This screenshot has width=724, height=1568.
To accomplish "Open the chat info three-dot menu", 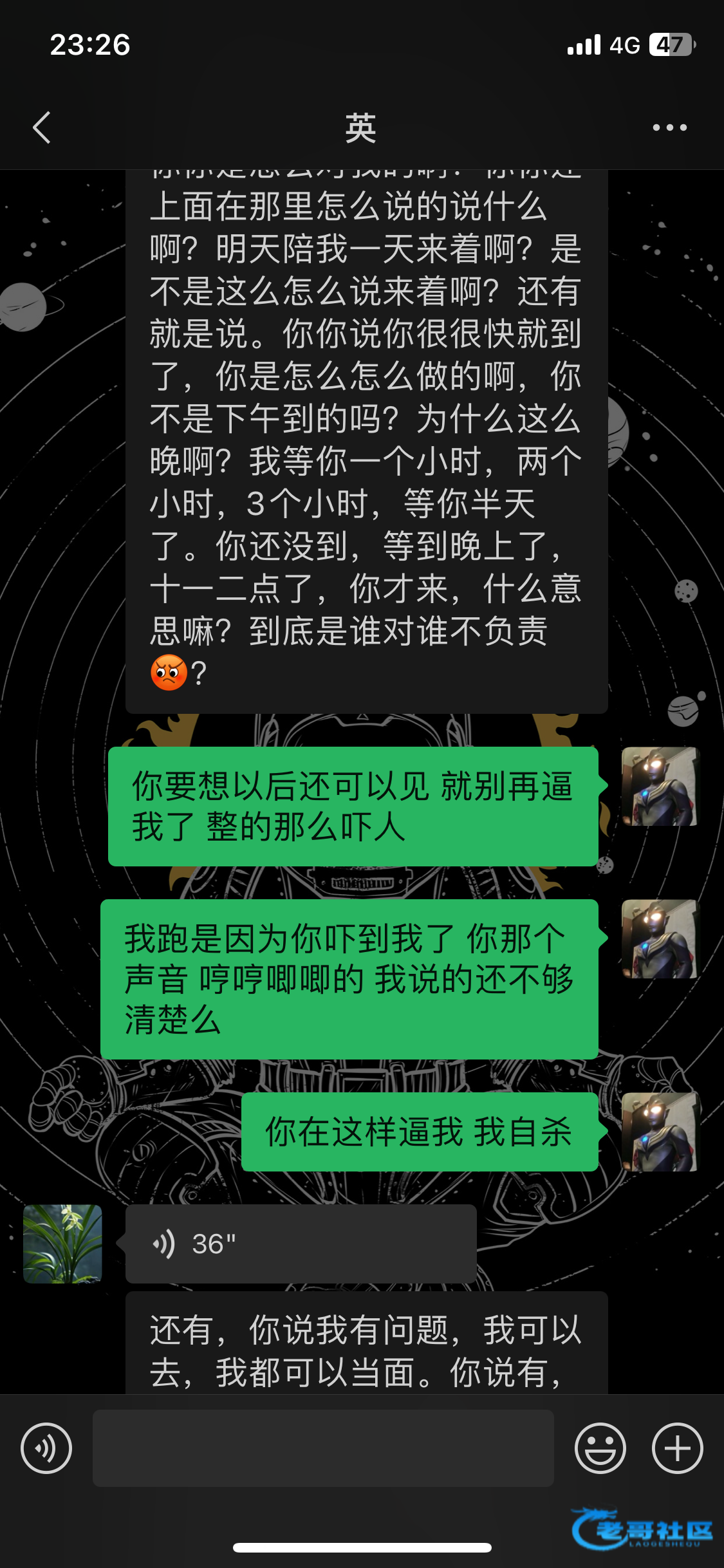I will coord(669,127).
